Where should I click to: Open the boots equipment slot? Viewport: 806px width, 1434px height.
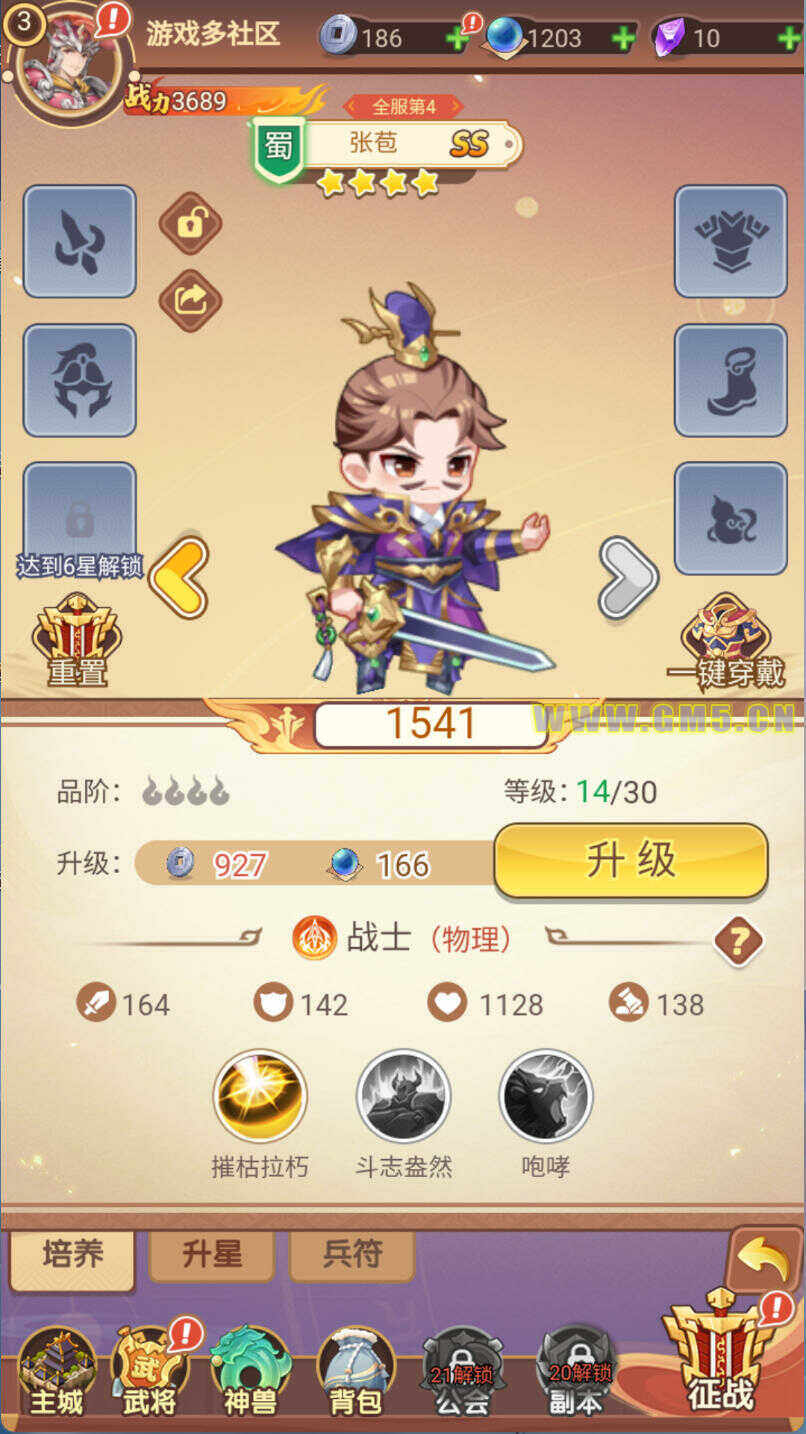tap(730, 380)
